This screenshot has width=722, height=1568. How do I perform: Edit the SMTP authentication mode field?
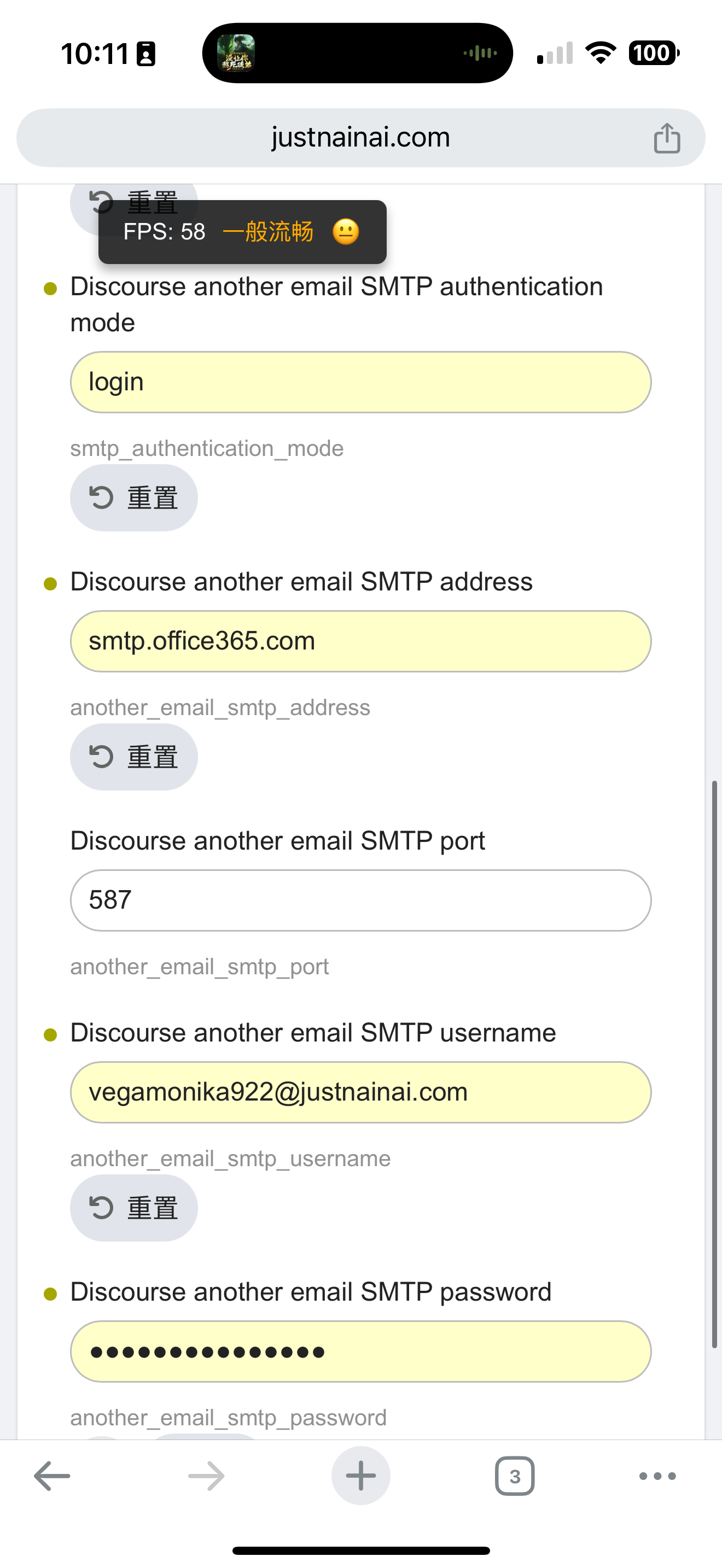click(360, 382)
